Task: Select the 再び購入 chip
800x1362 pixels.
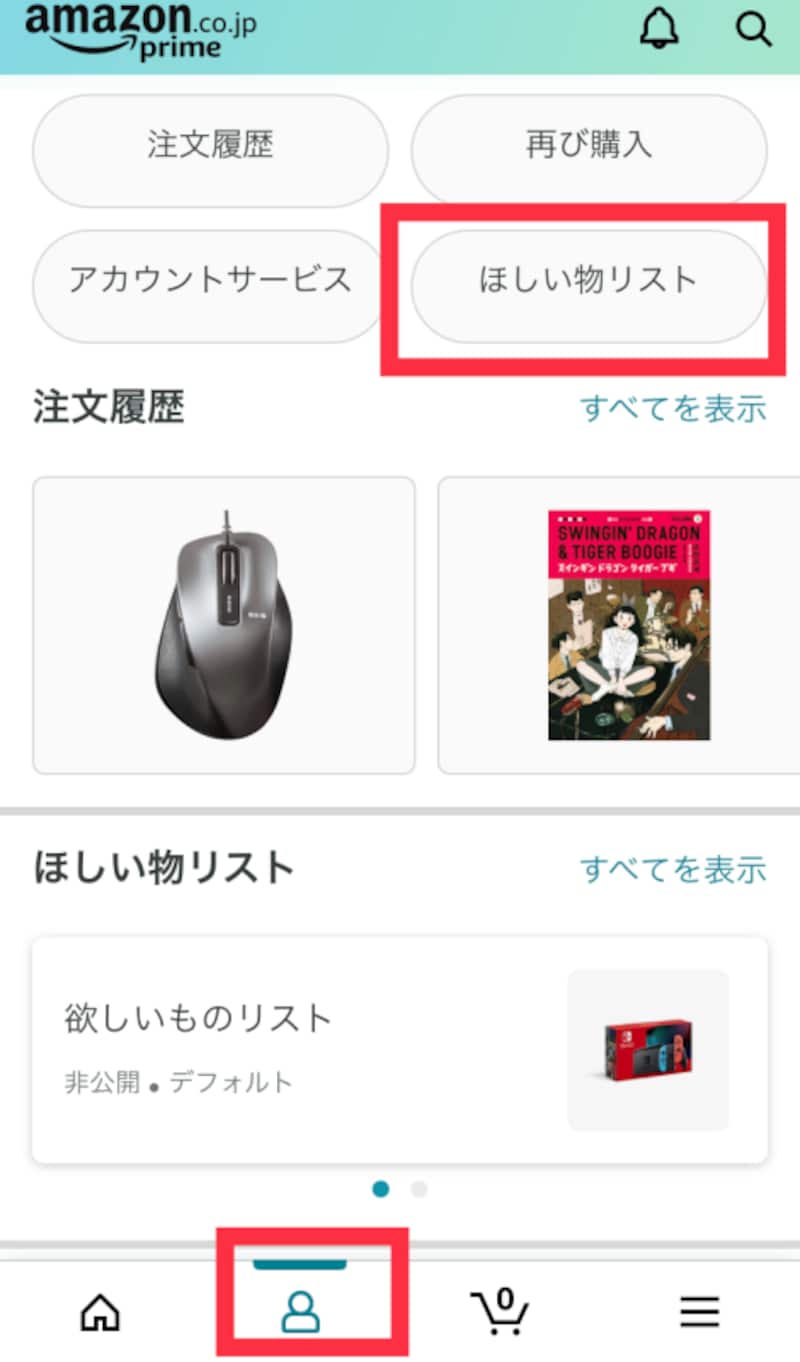Action: [x=589, y=146]
